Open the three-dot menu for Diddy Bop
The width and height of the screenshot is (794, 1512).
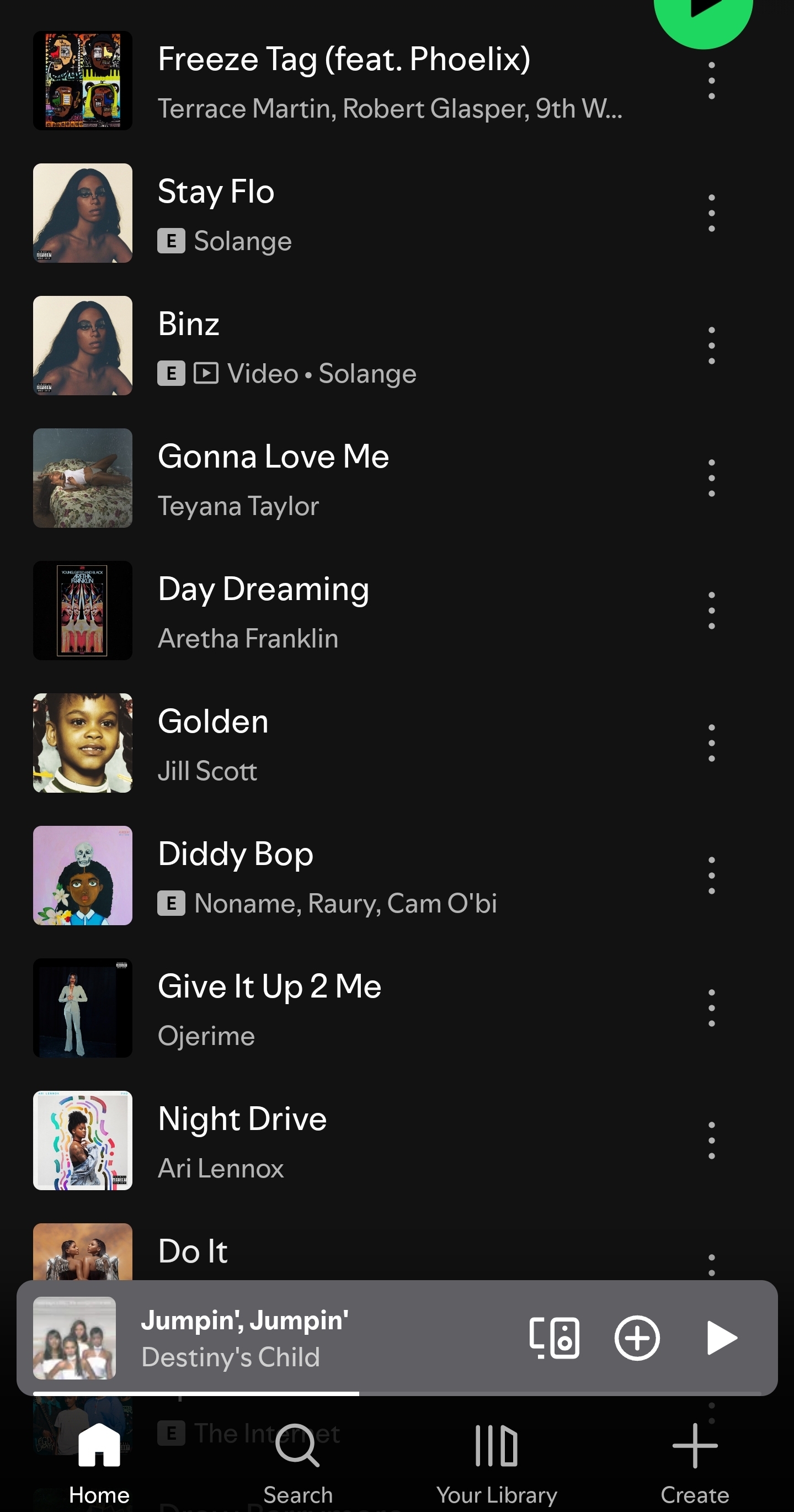point(711,876)
